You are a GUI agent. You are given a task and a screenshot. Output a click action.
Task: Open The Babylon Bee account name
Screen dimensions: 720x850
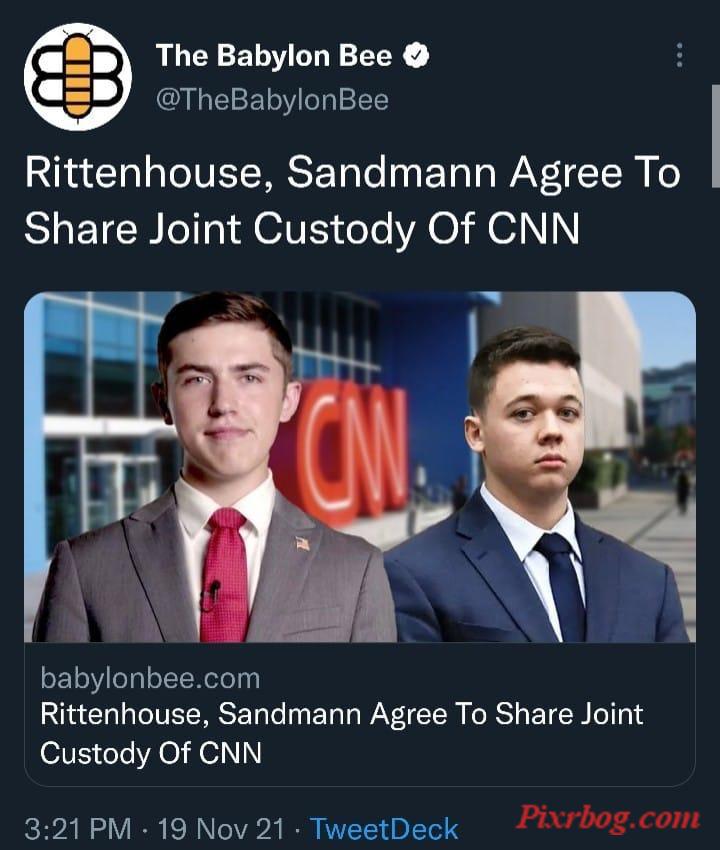click(273, 57)
